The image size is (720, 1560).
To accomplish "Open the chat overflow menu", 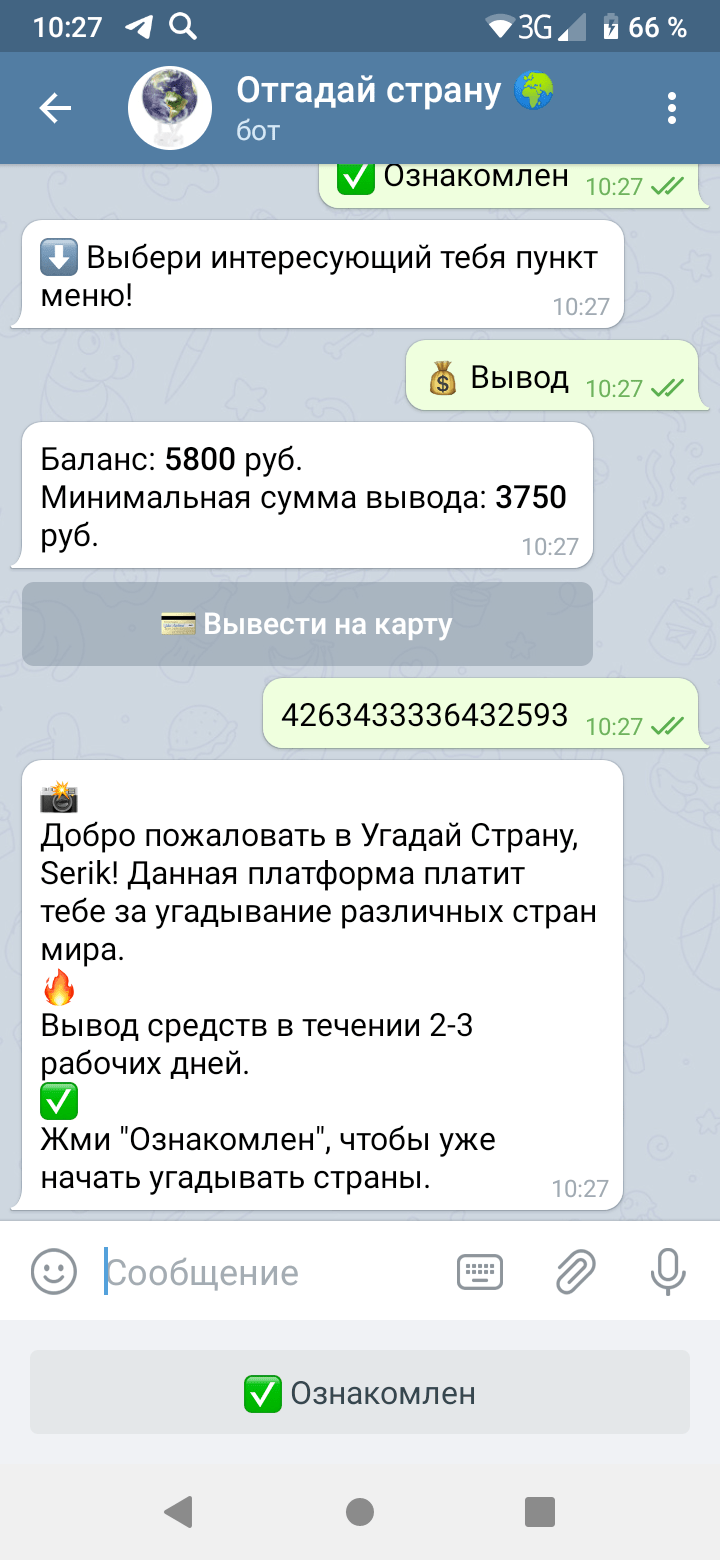I will 672,108.
